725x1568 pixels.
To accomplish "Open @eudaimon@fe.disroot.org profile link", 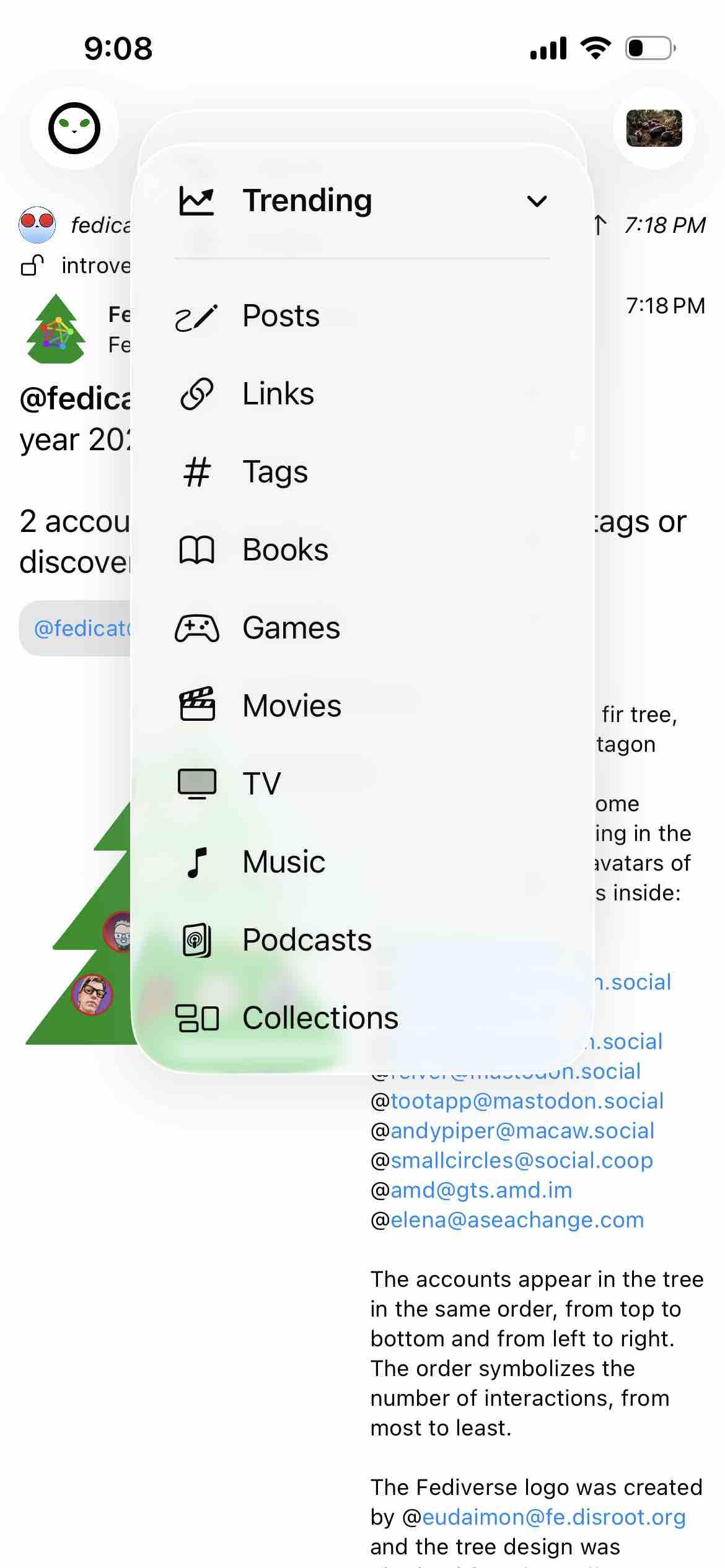I will point(553,1517).
